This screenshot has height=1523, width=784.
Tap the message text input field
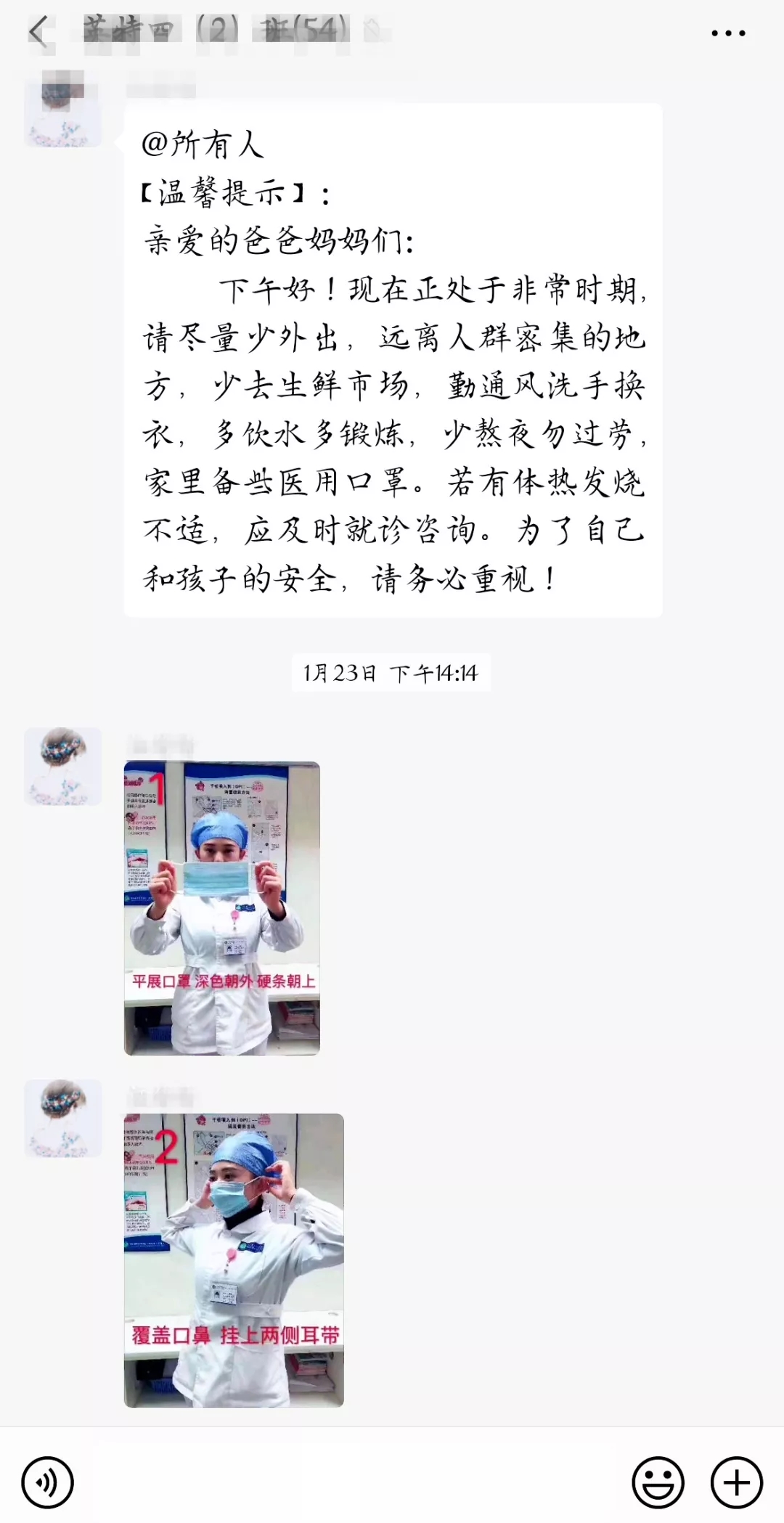(352, 1482)
